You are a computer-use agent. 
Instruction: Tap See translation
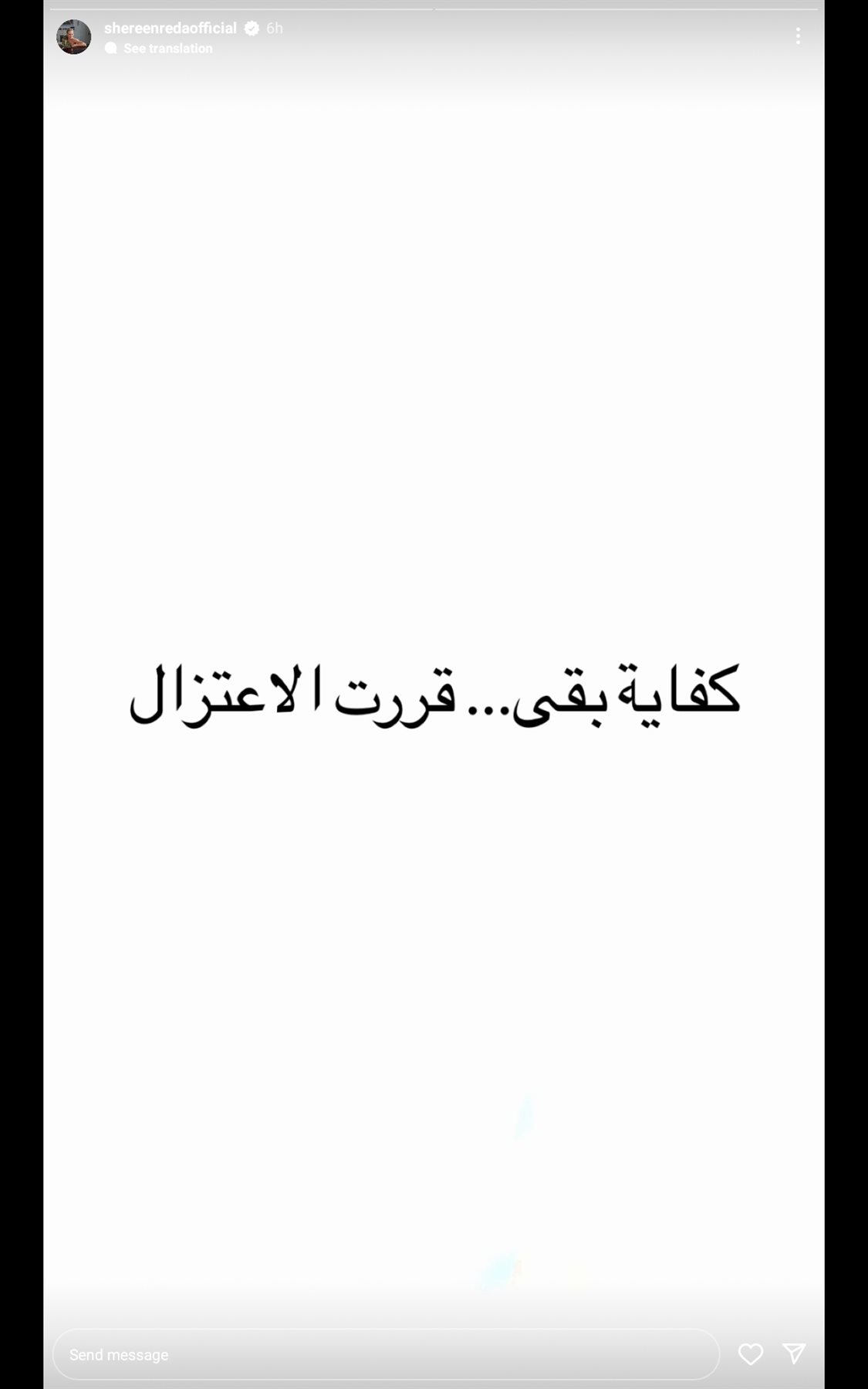[167, 49]
